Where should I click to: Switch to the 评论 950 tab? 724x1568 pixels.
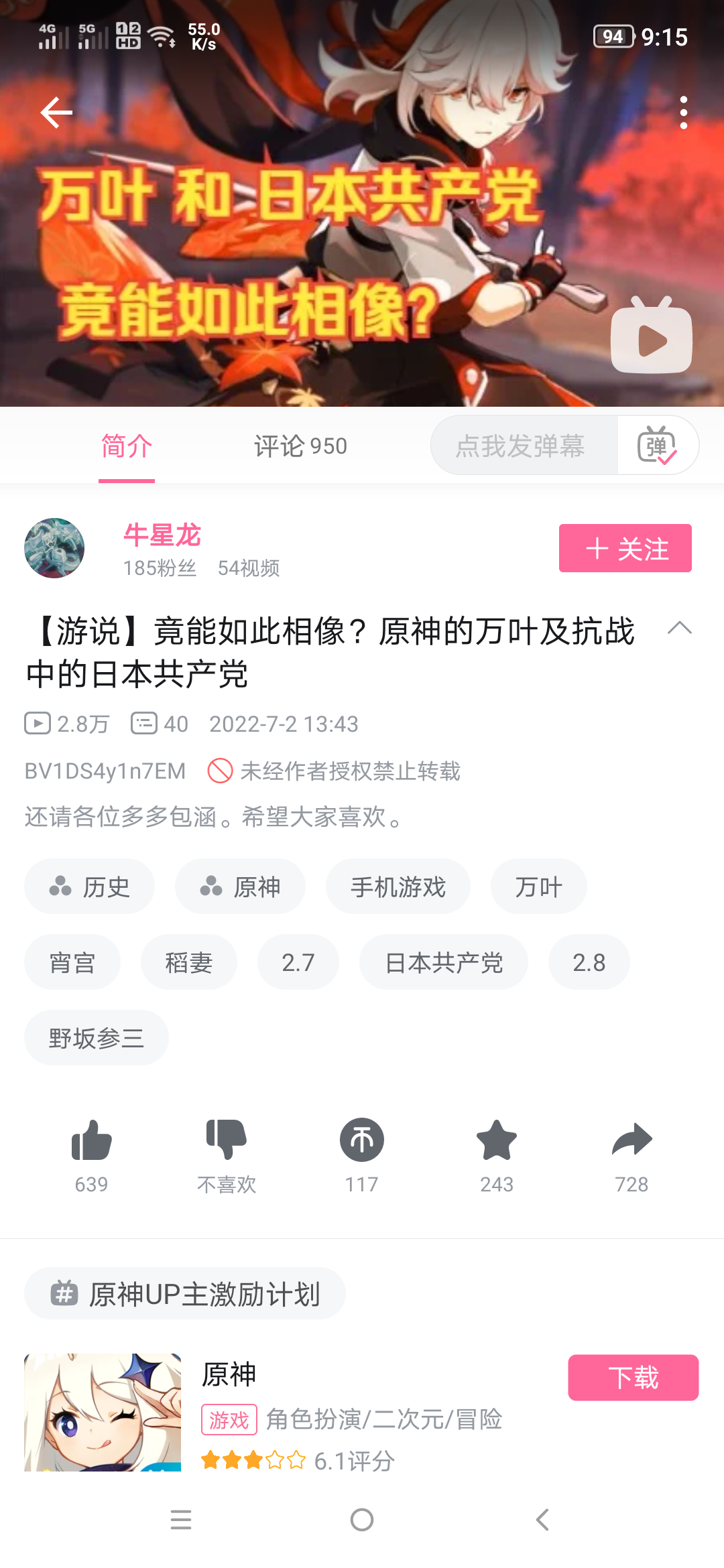click(x=300, y=446)
